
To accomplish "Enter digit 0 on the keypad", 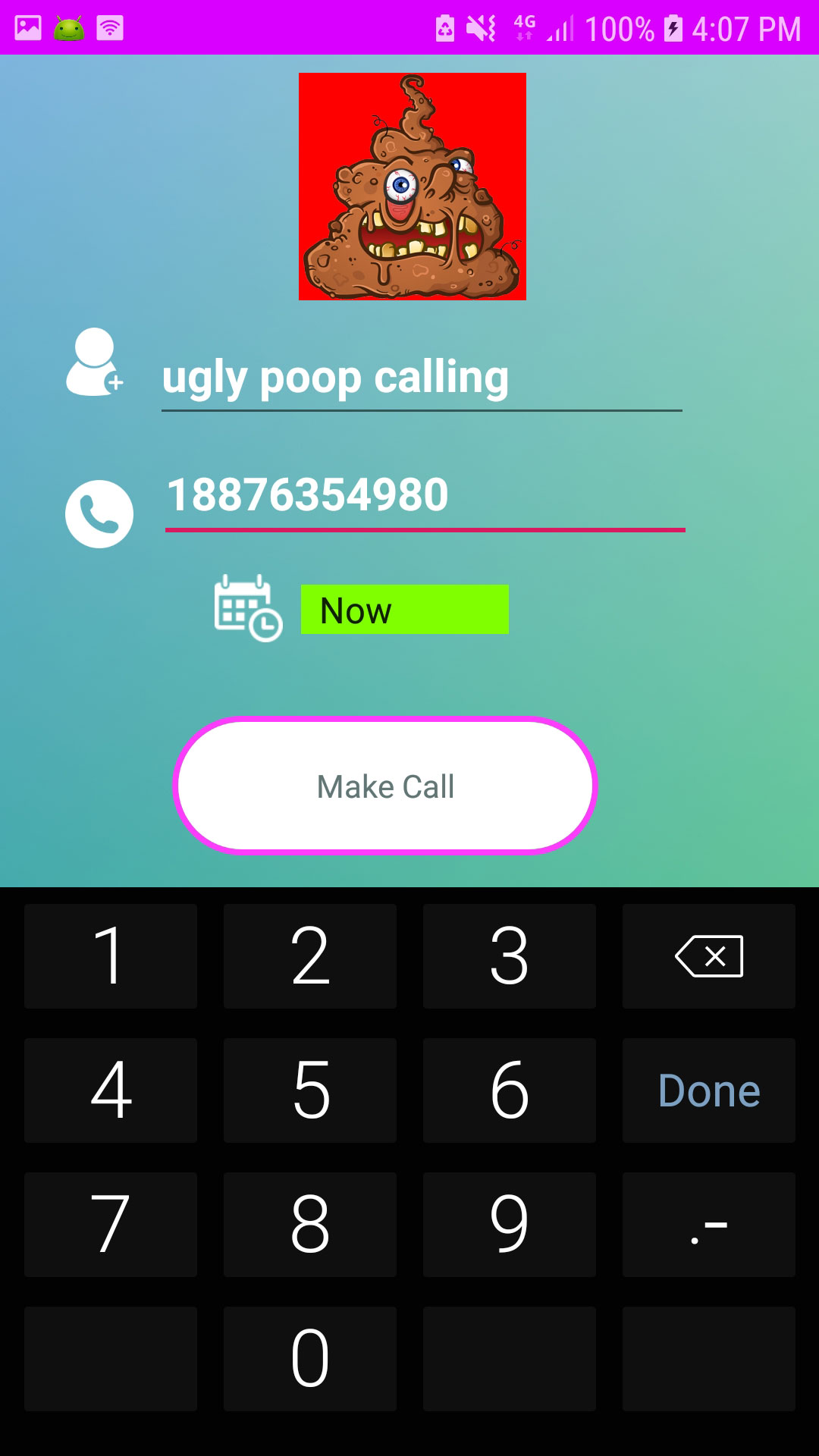I will (310, 1358).
